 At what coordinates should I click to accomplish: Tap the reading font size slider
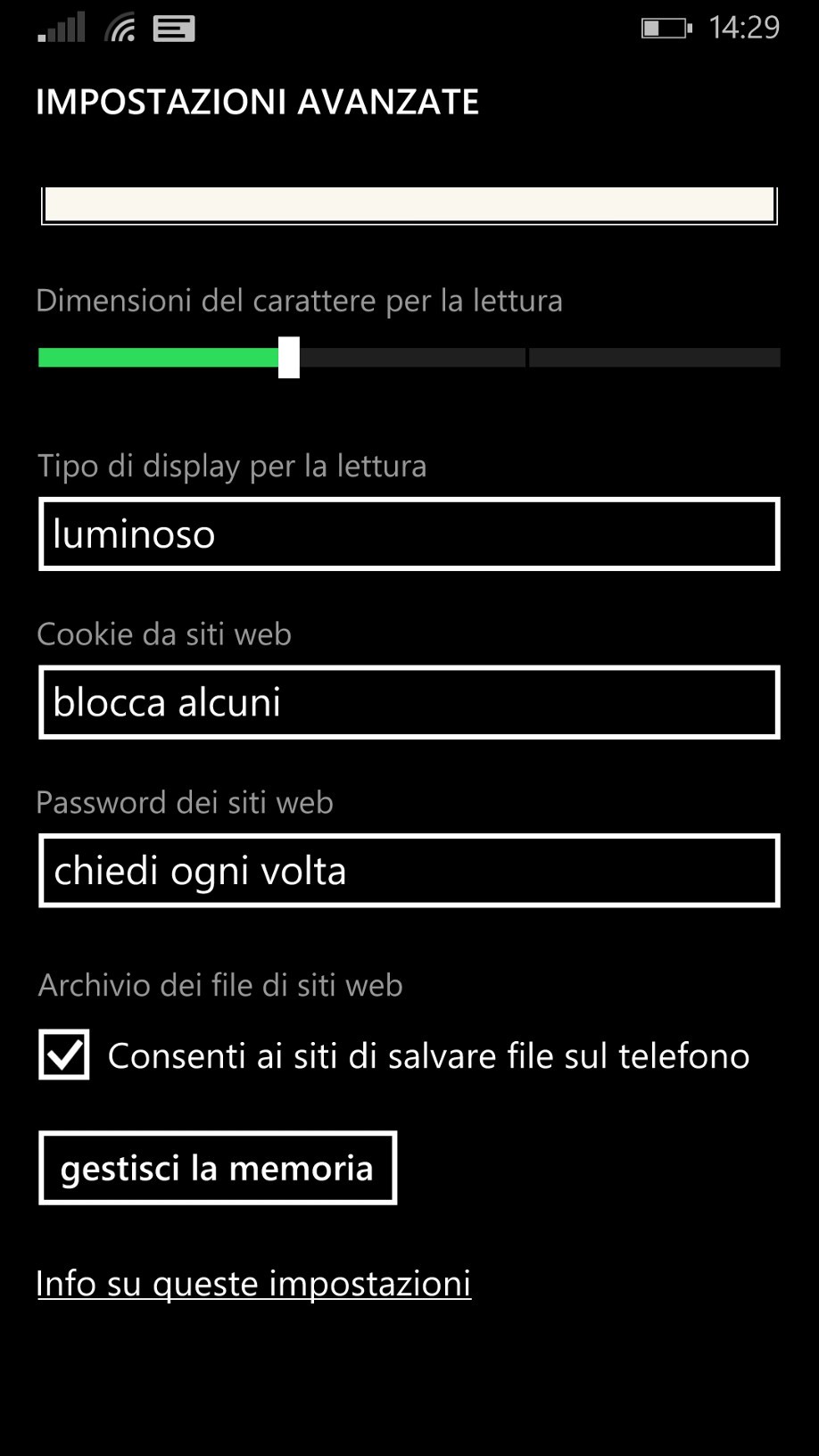288,358
